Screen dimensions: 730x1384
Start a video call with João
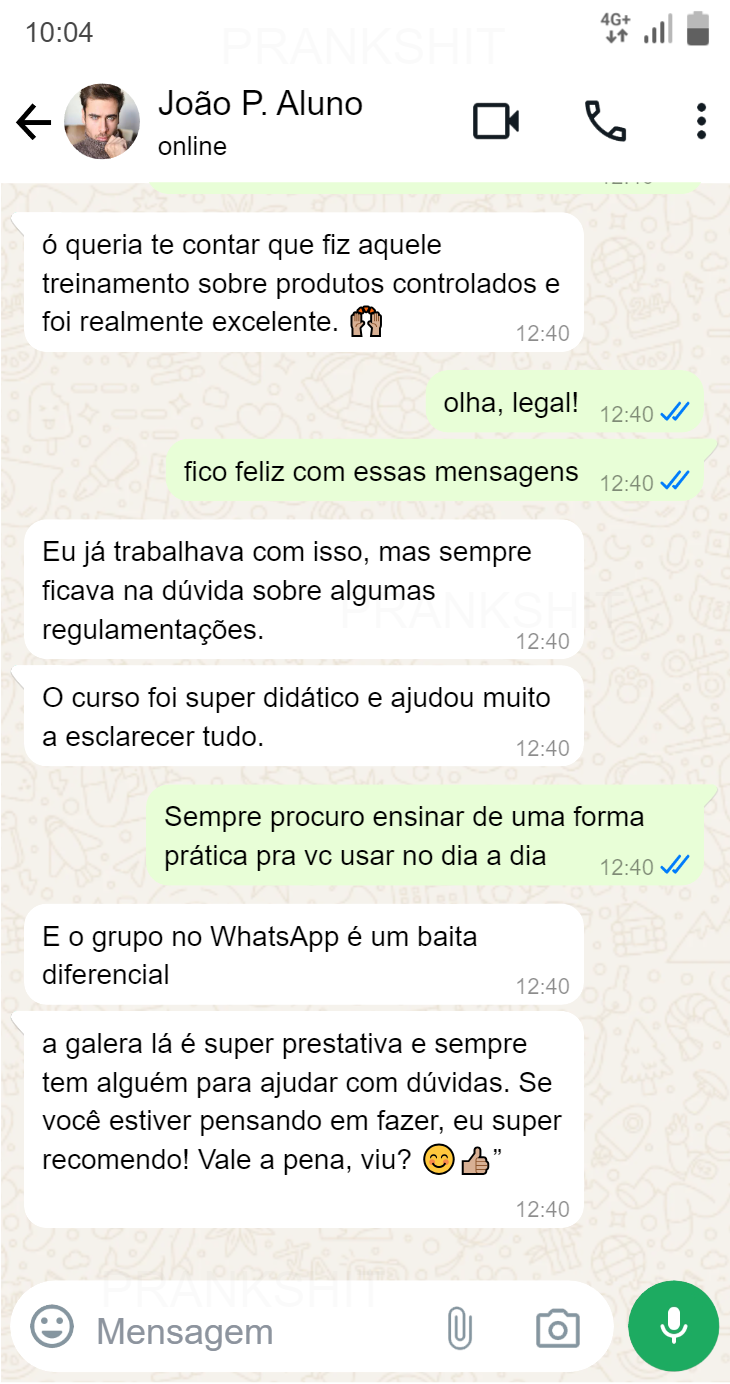click(x=496, y=122)
